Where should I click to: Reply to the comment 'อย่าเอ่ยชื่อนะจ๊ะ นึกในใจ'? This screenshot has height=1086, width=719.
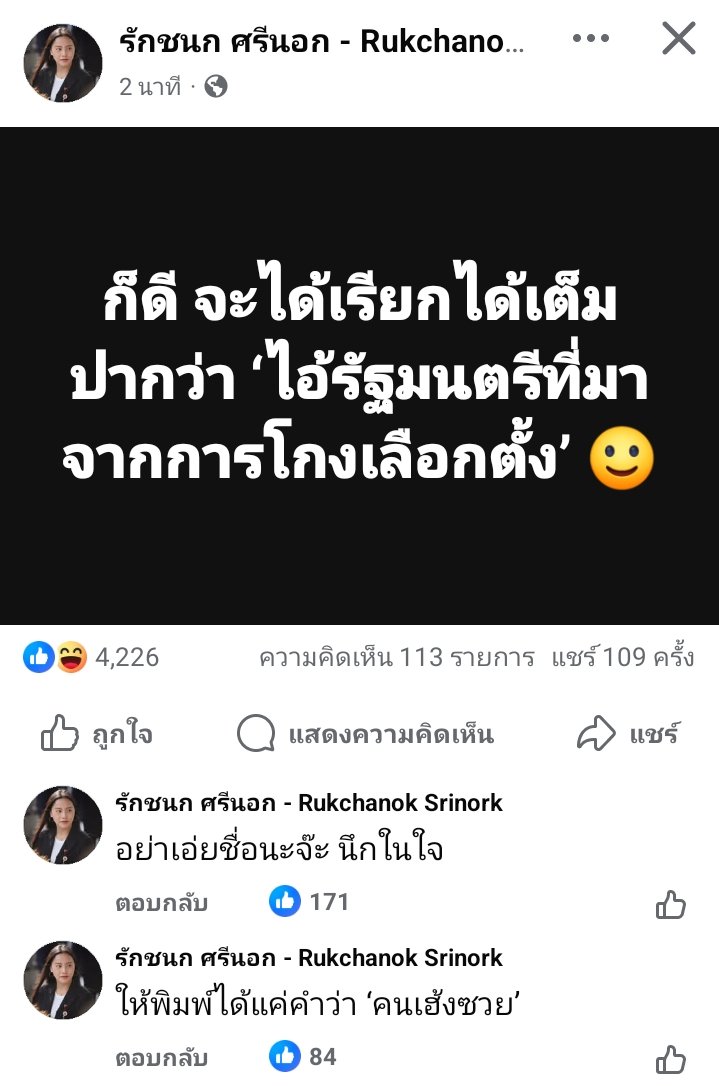161,903
